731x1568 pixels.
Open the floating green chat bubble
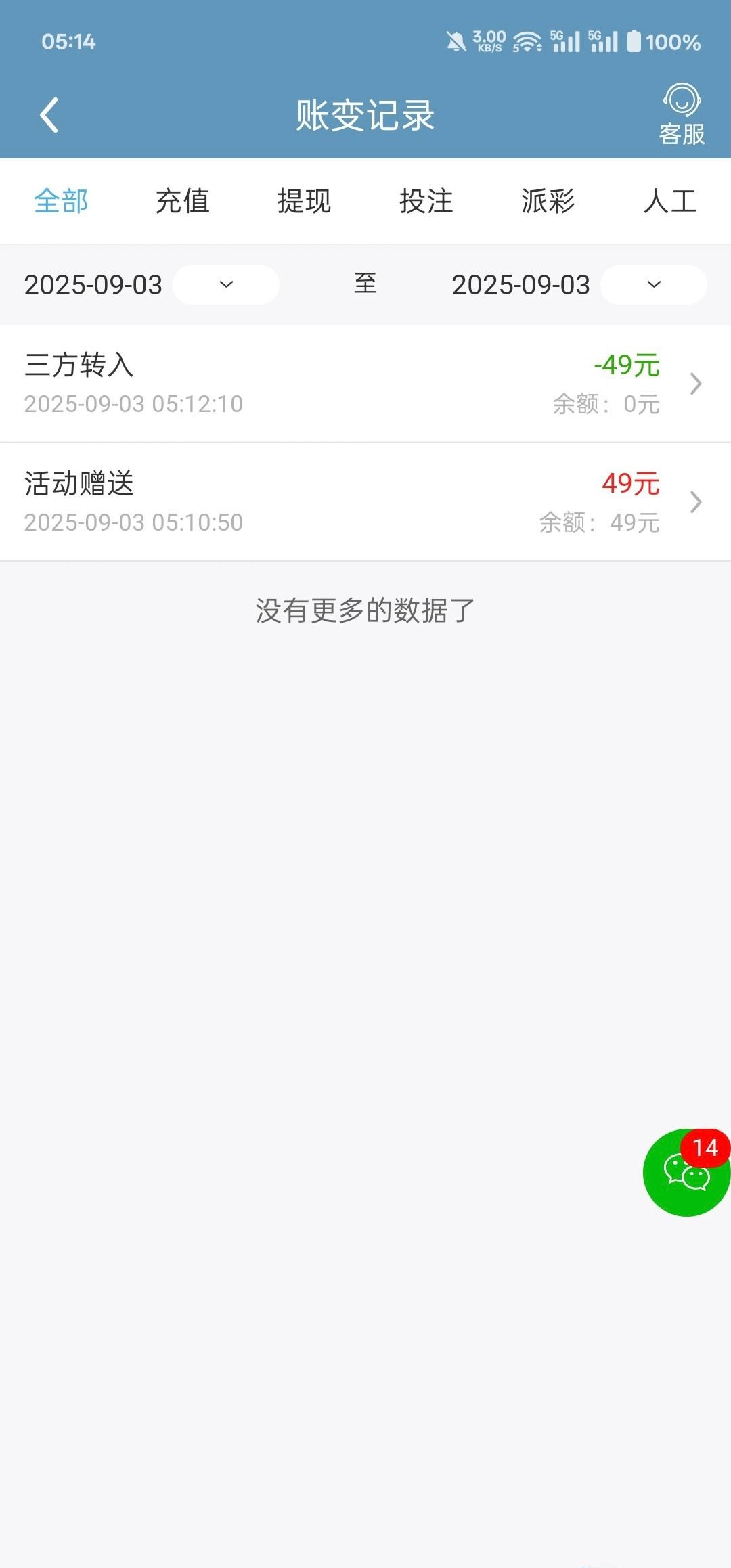click(x=686, y=1173)
